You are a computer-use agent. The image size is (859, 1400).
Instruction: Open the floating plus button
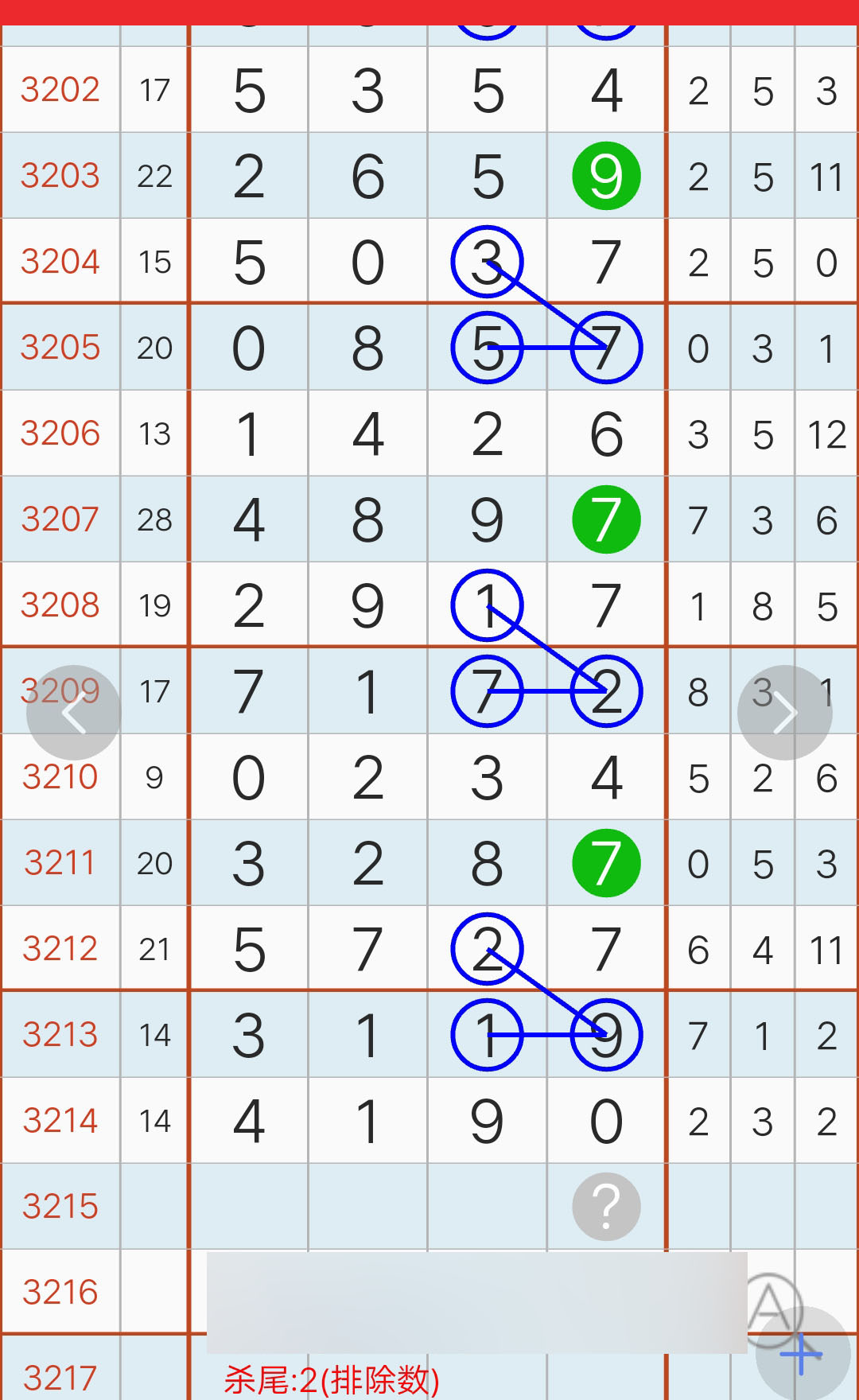[x=803, y=1354]
